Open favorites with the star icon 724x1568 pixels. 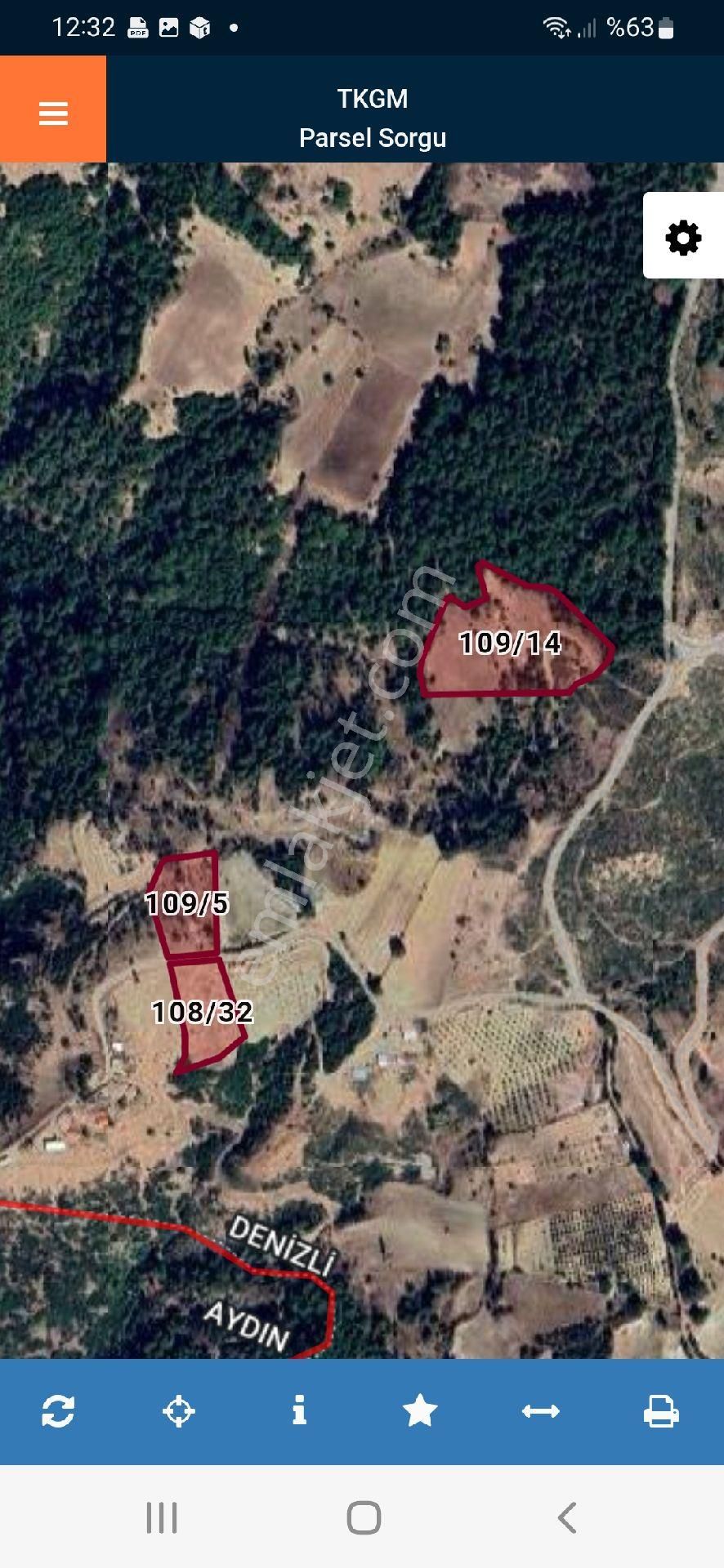420,1410
